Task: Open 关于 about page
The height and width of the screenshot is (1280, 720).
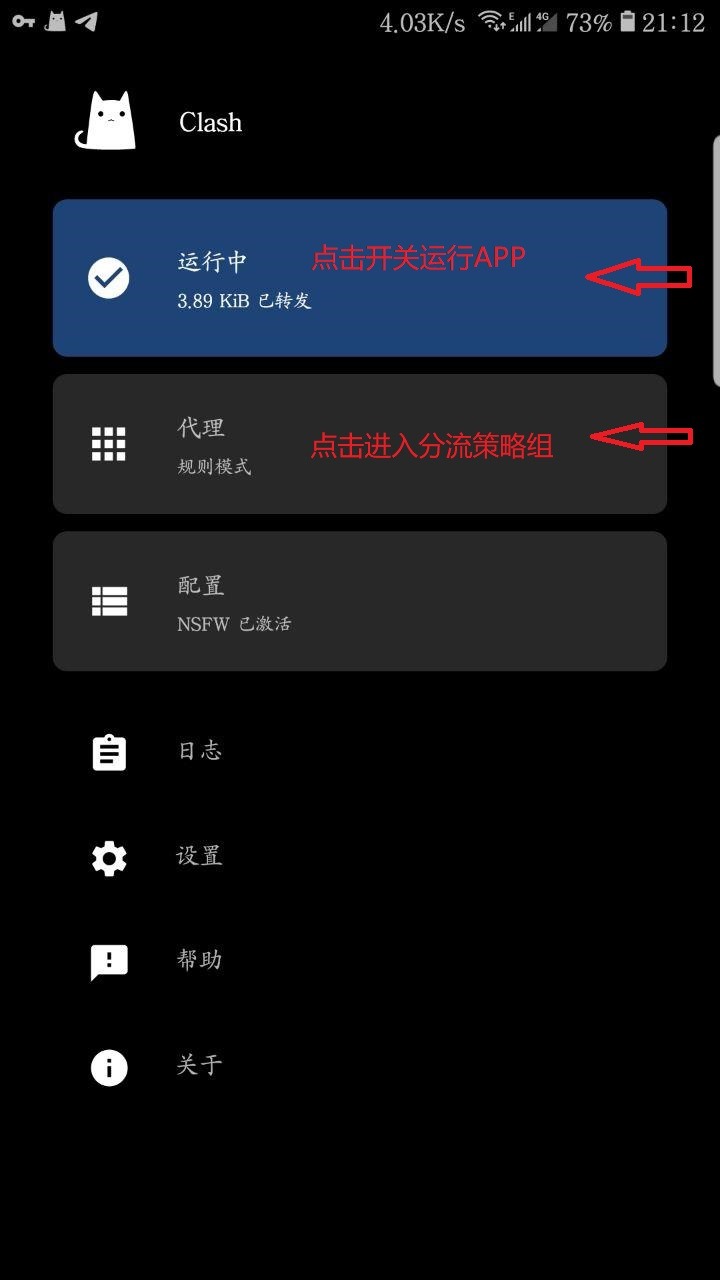Action: point(200,1066)
